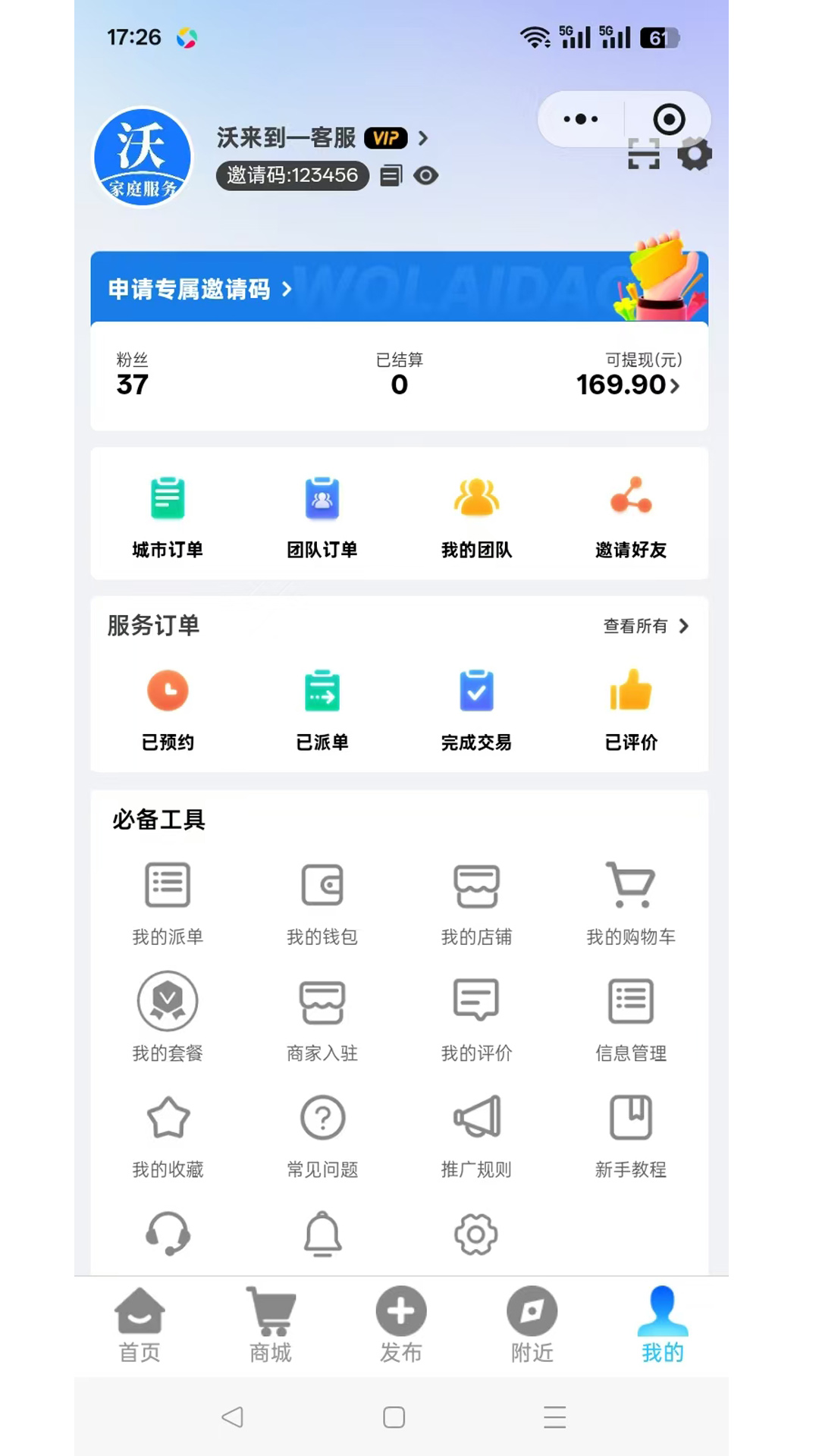Open the scan QR code icon
819x1456 pixels.
click(x=643, y=154)
